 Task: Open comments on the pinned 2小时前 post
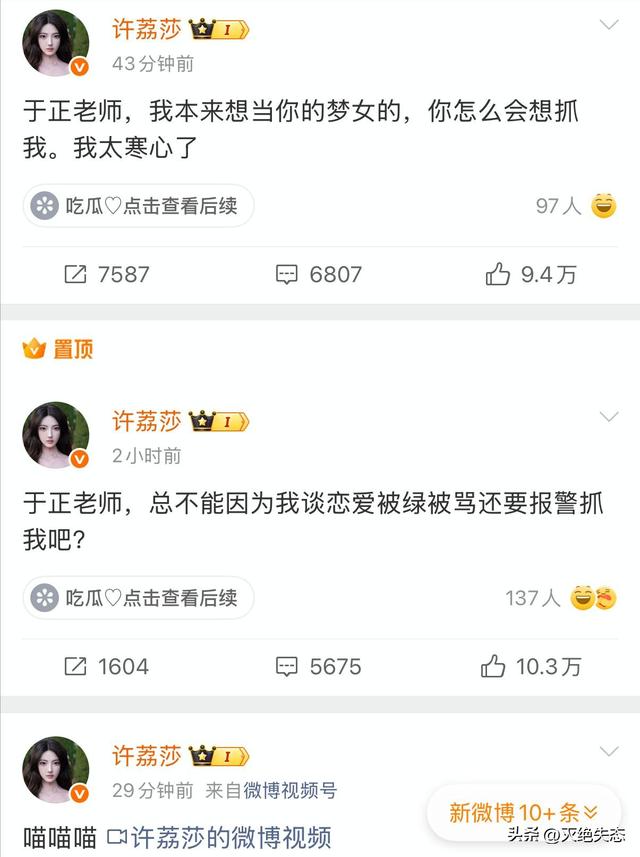[318, 666]
